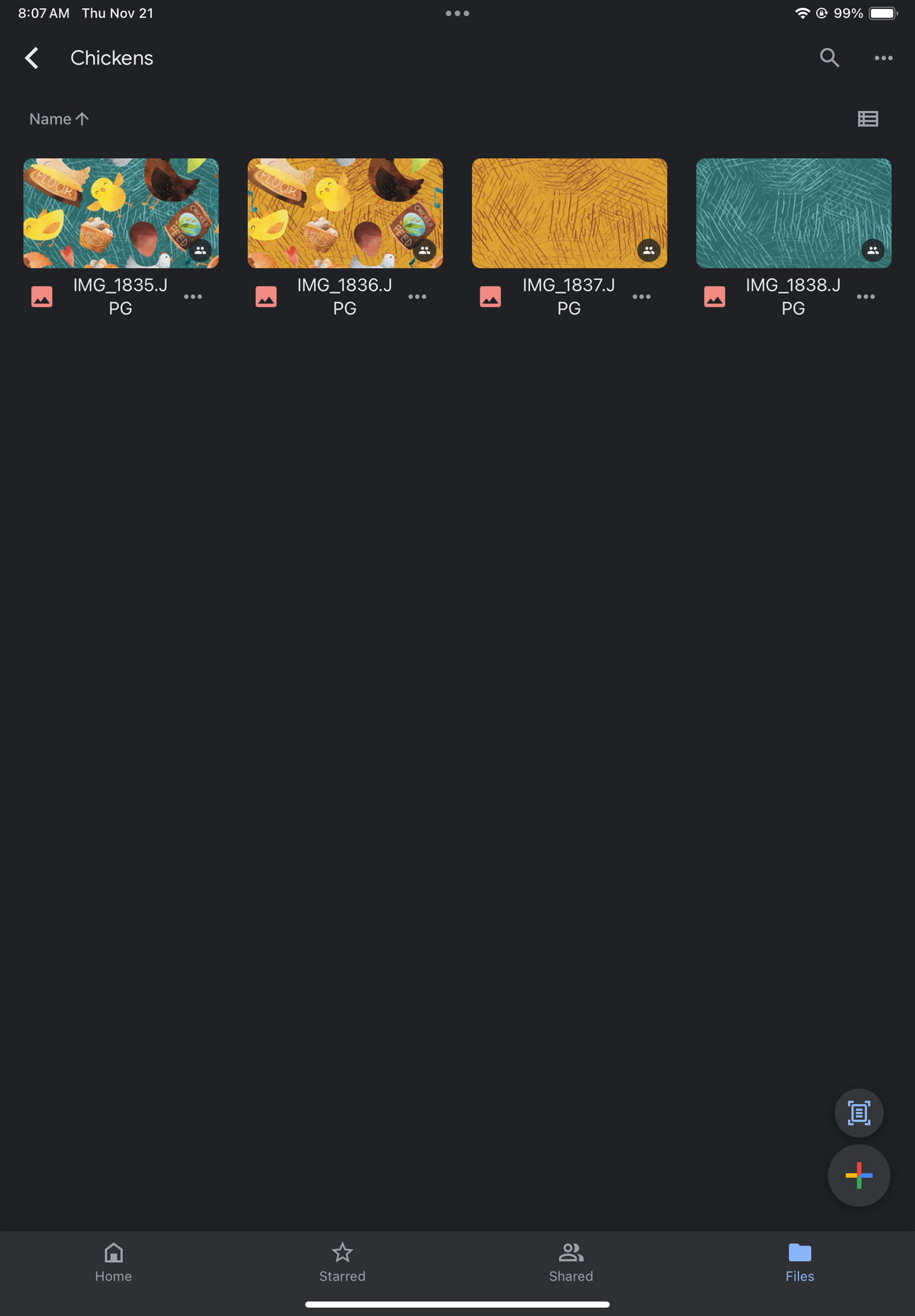Open search in the Chickens folder
Viewport: 915px width, 1316px height.
click(x=829, y=58)
